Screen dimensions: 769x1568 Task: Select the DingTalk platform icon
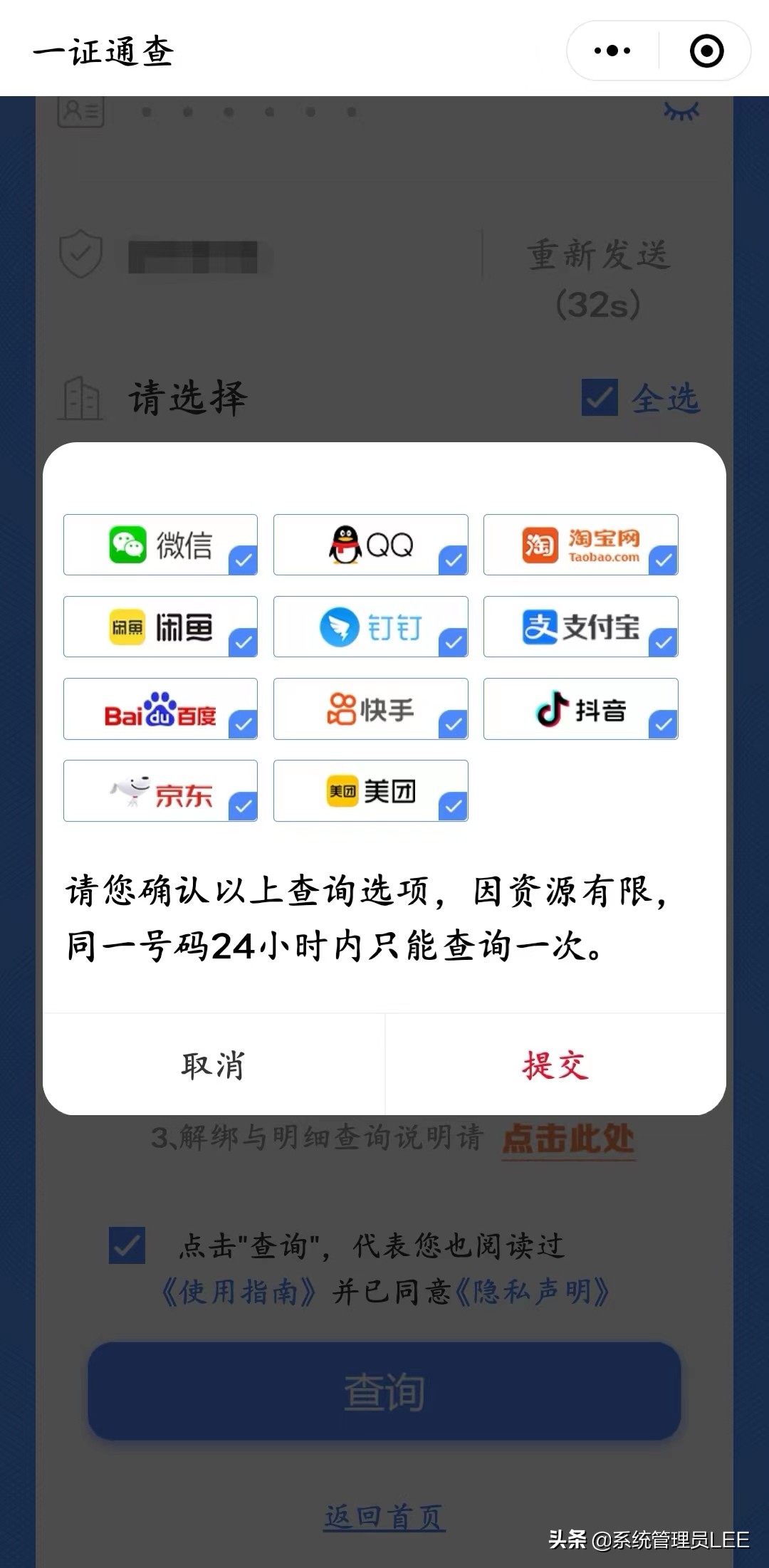click(x=370, y=627)
